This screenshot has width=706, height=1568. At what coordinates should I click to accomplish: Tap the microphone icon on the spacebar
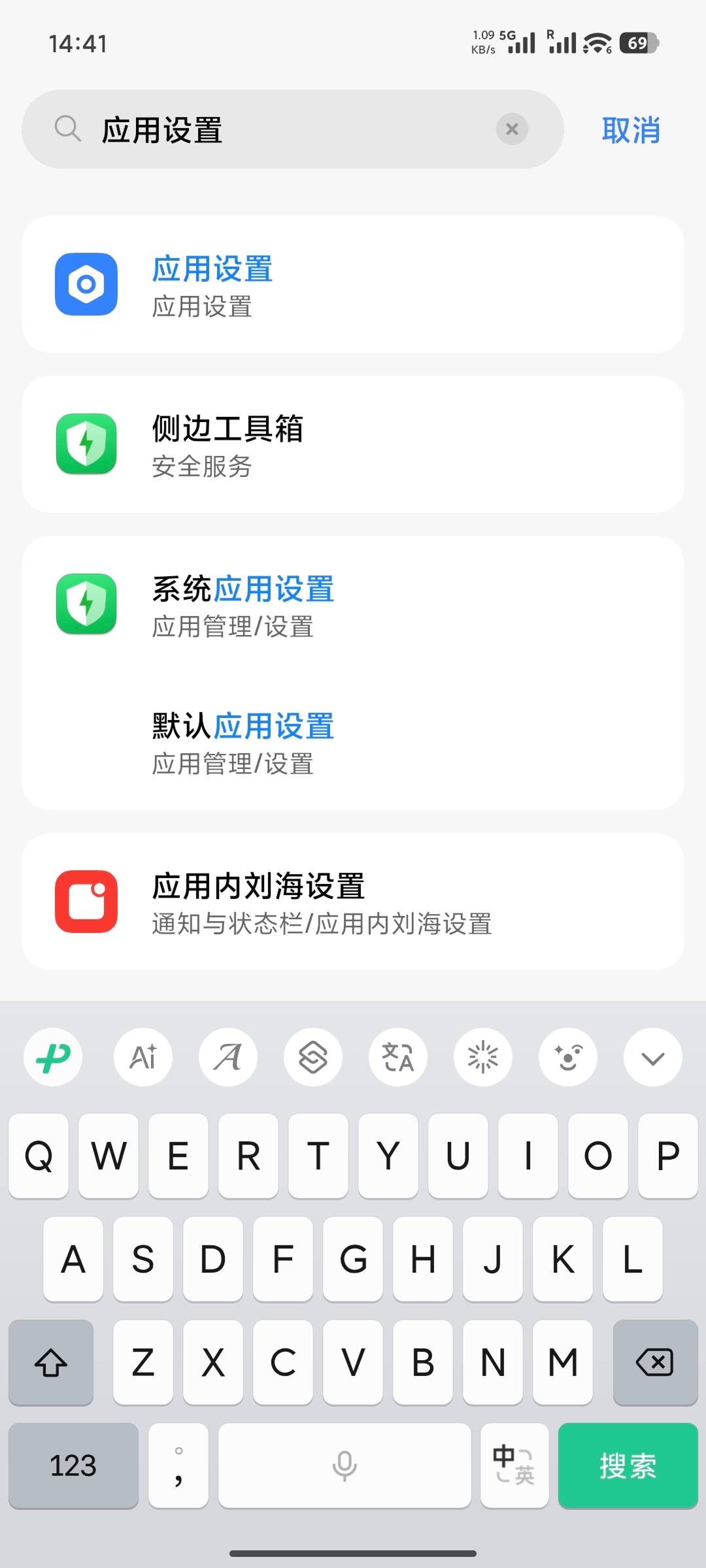pos(345,1465)
